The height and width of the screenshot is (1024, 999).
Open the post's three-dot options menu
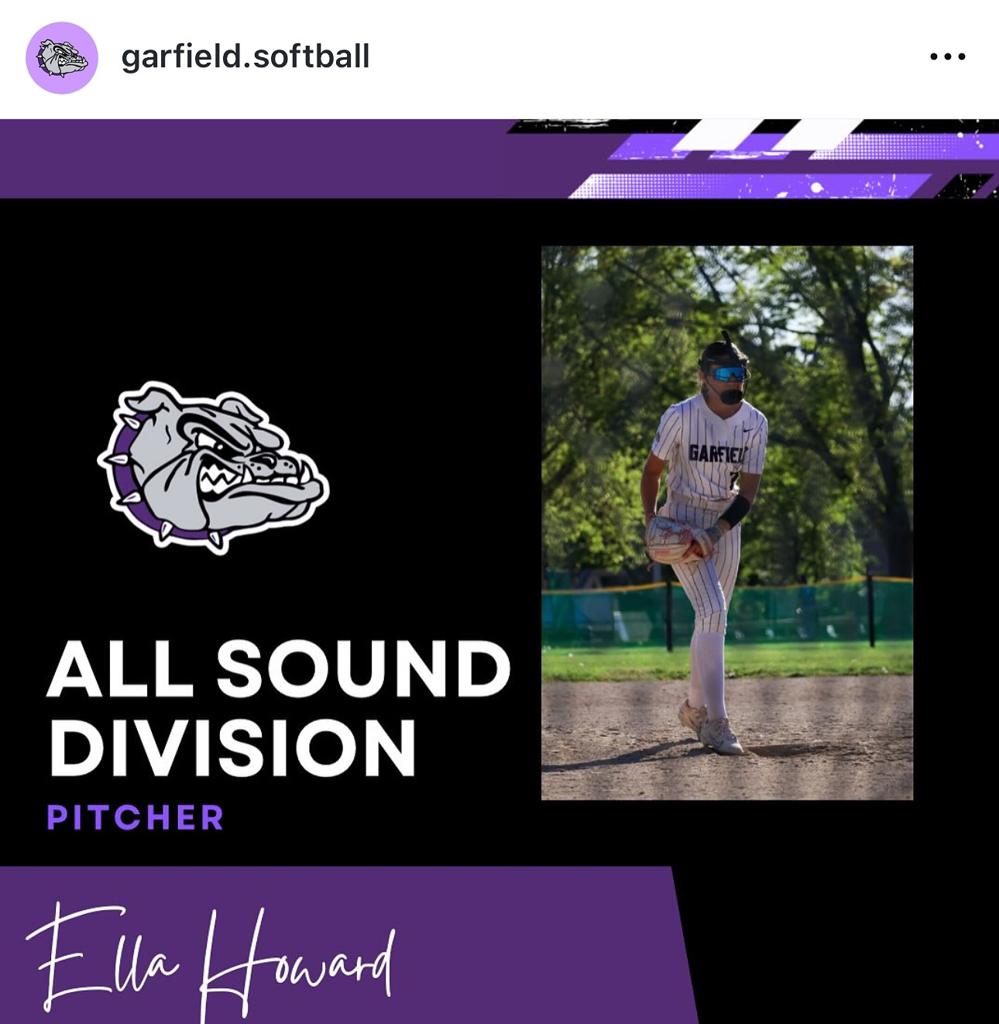pos(946,57)
